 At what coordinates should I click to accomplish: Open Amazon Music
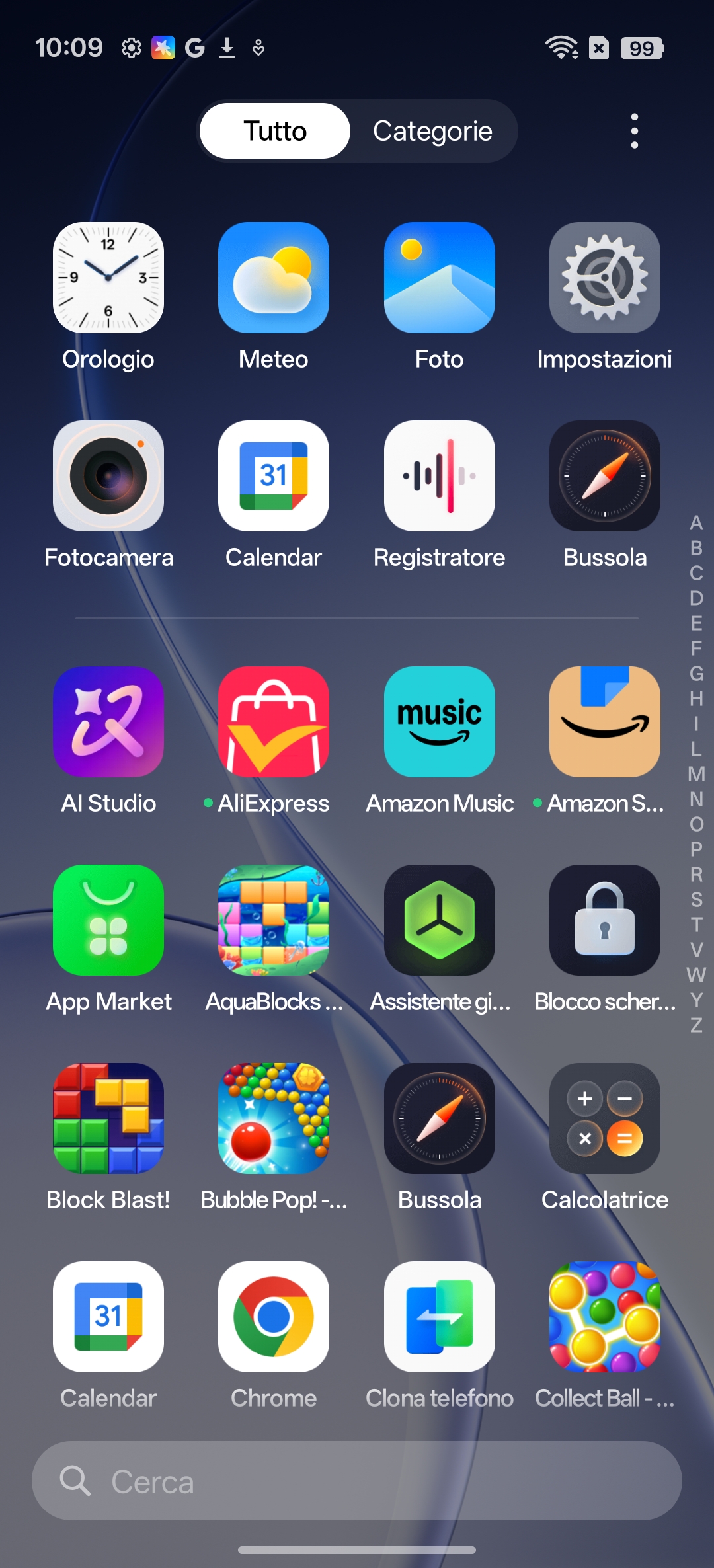[x=440, y=722]
